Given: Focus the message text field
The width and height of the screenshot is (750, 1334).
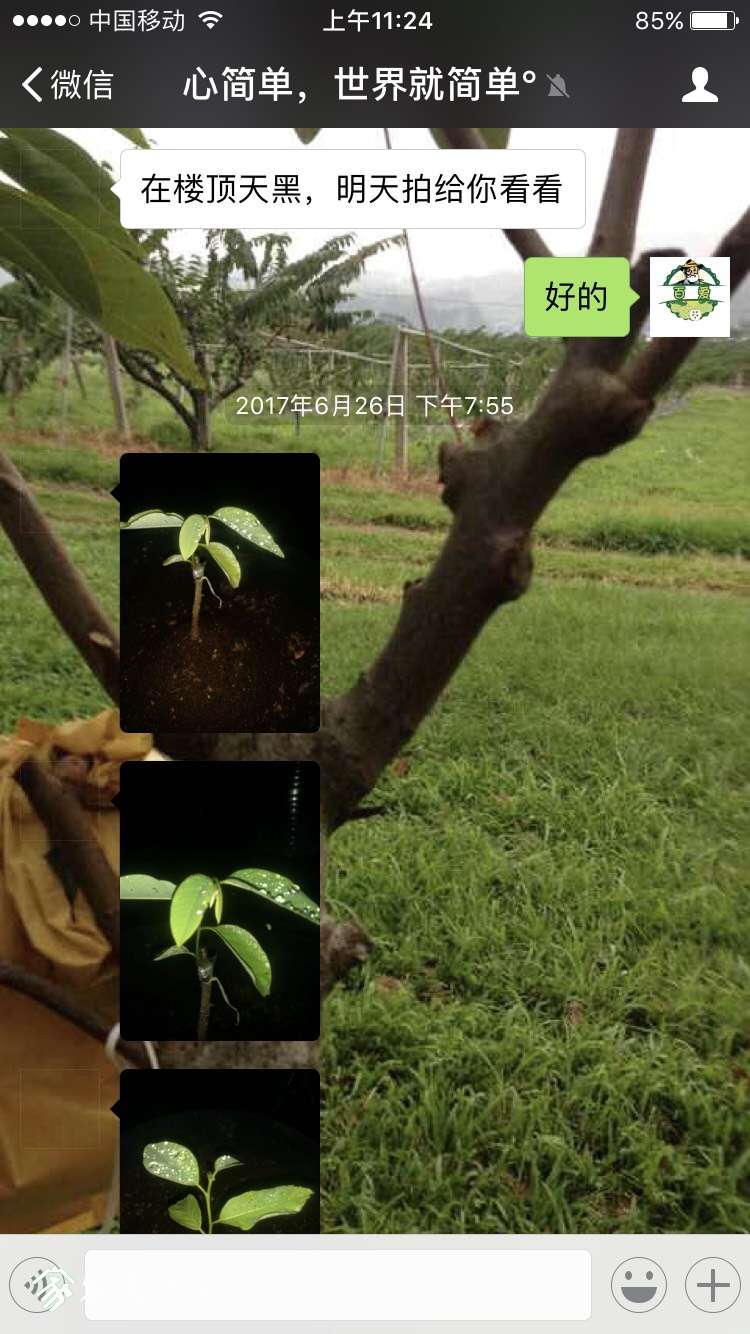Looking at the screenshot, I should coord(337,1284).
